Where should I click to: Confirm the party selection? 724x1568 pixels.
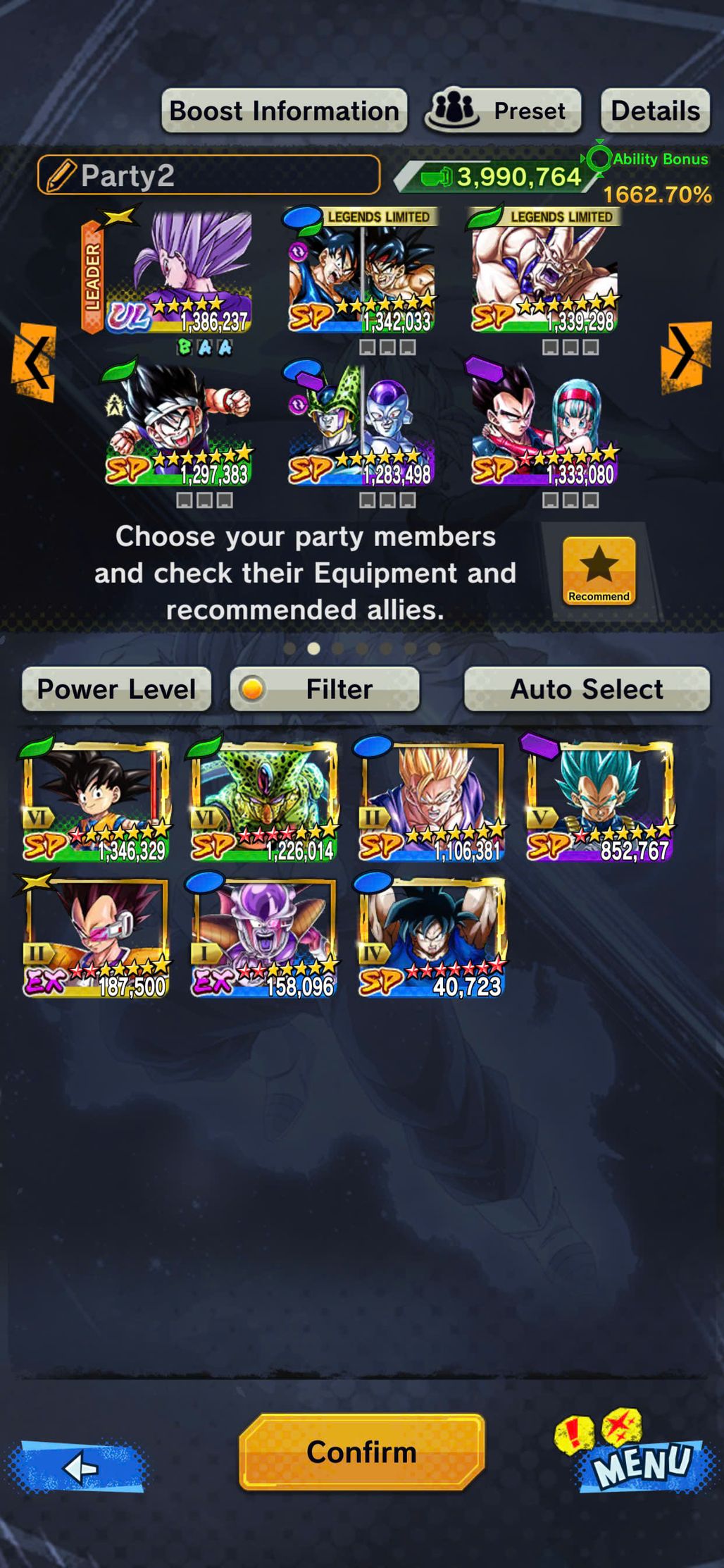[x=362, y=1452]
